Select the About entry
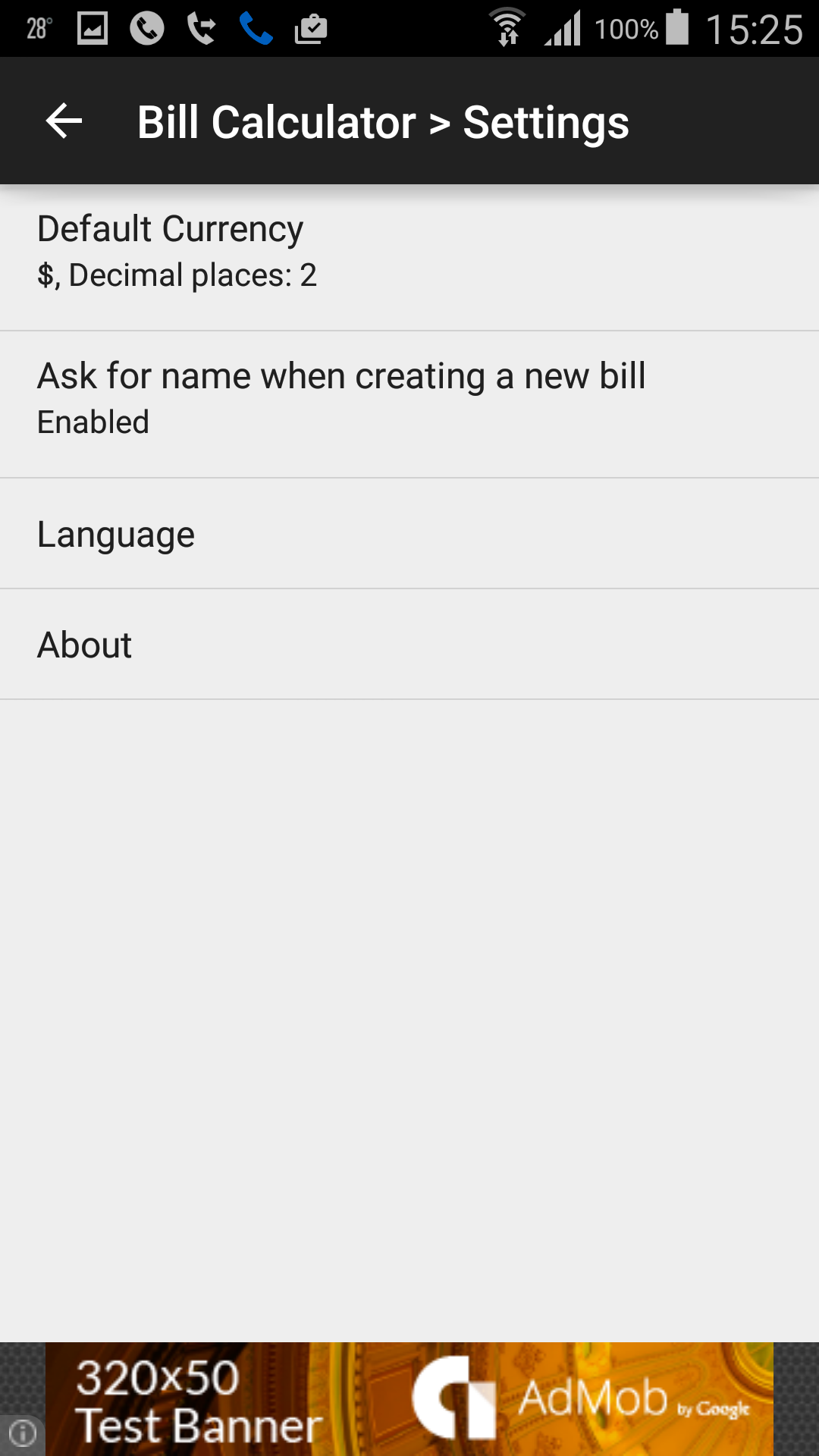The image size is (819, 1456). [x=409, y=643]
